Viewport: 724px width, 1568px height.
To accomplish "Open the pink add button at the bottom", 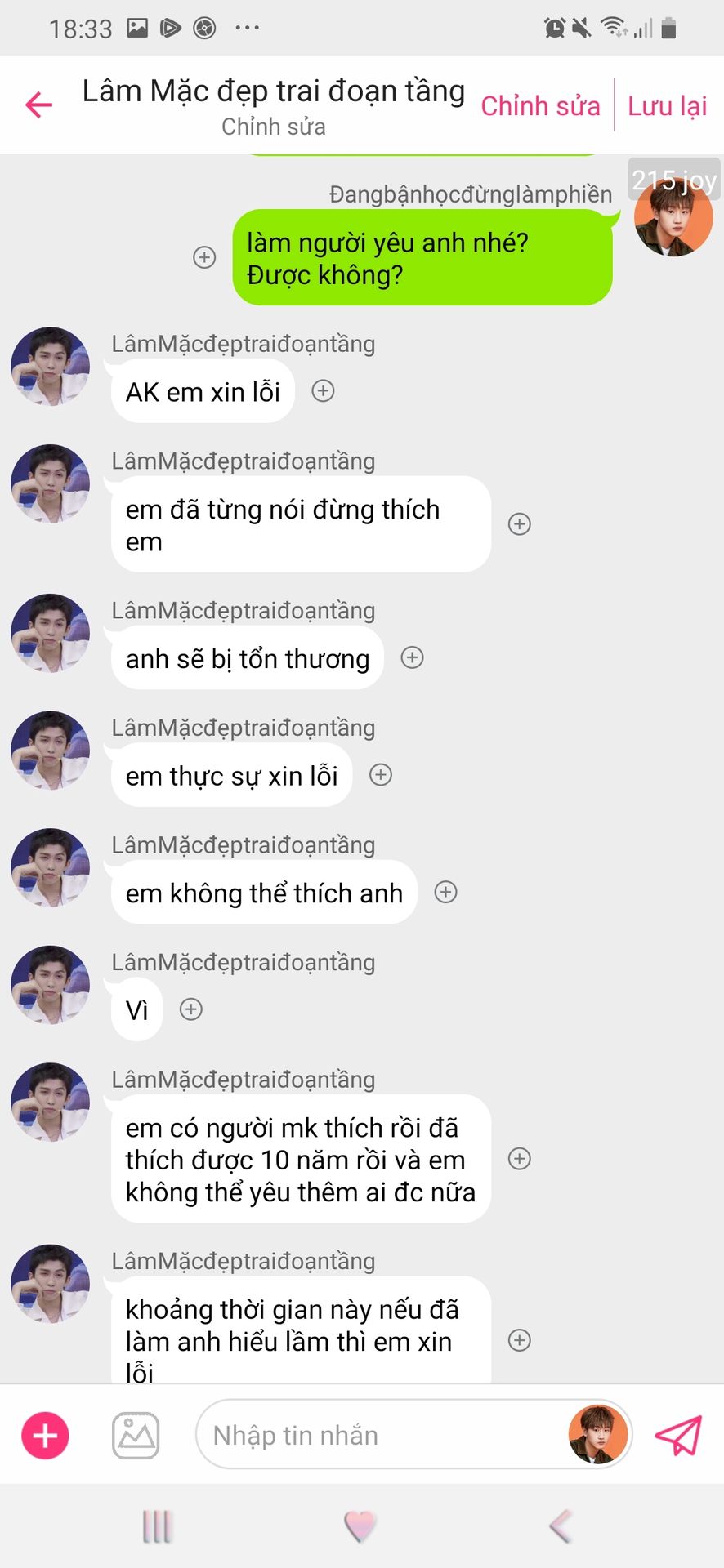I will click(x=45, y=1435).
